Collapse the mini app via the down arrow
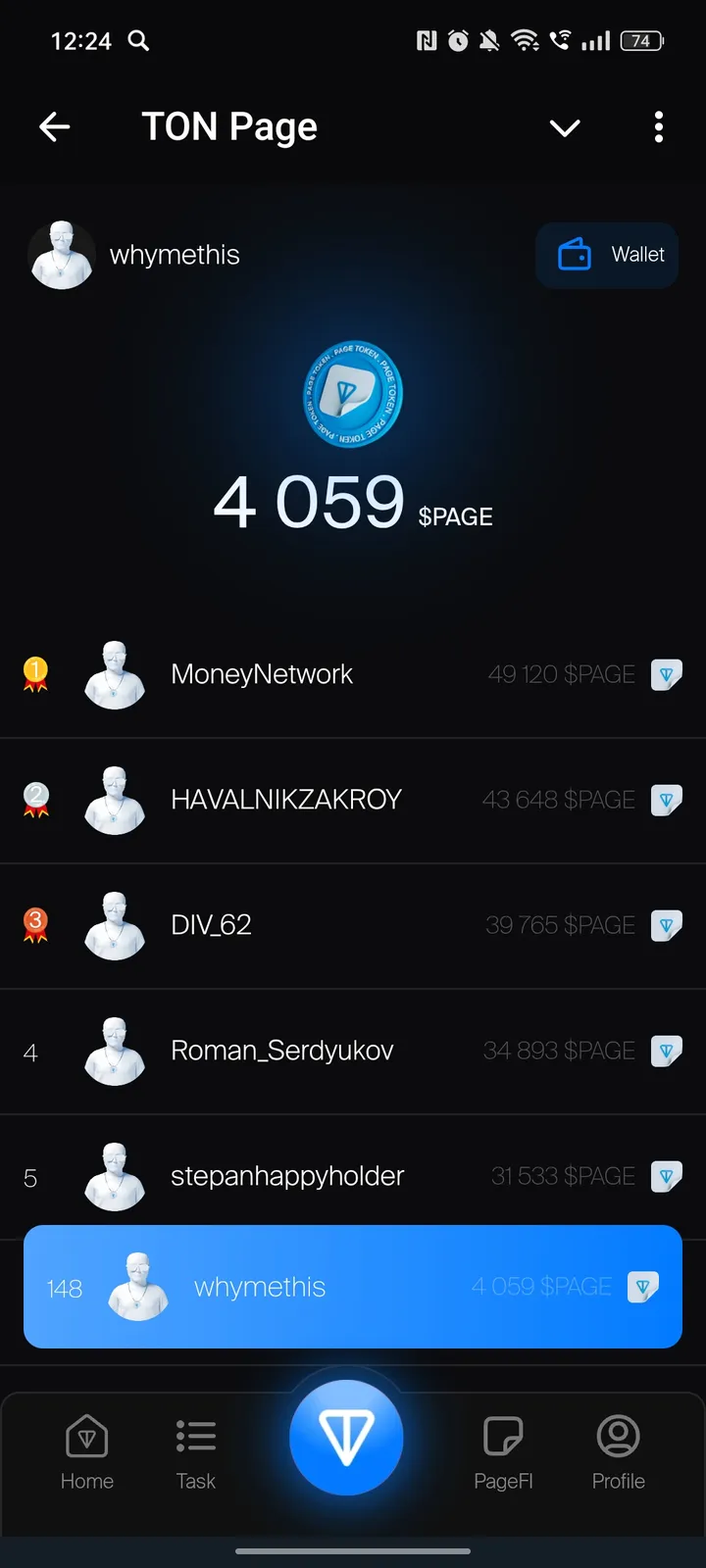 (565, 127)
